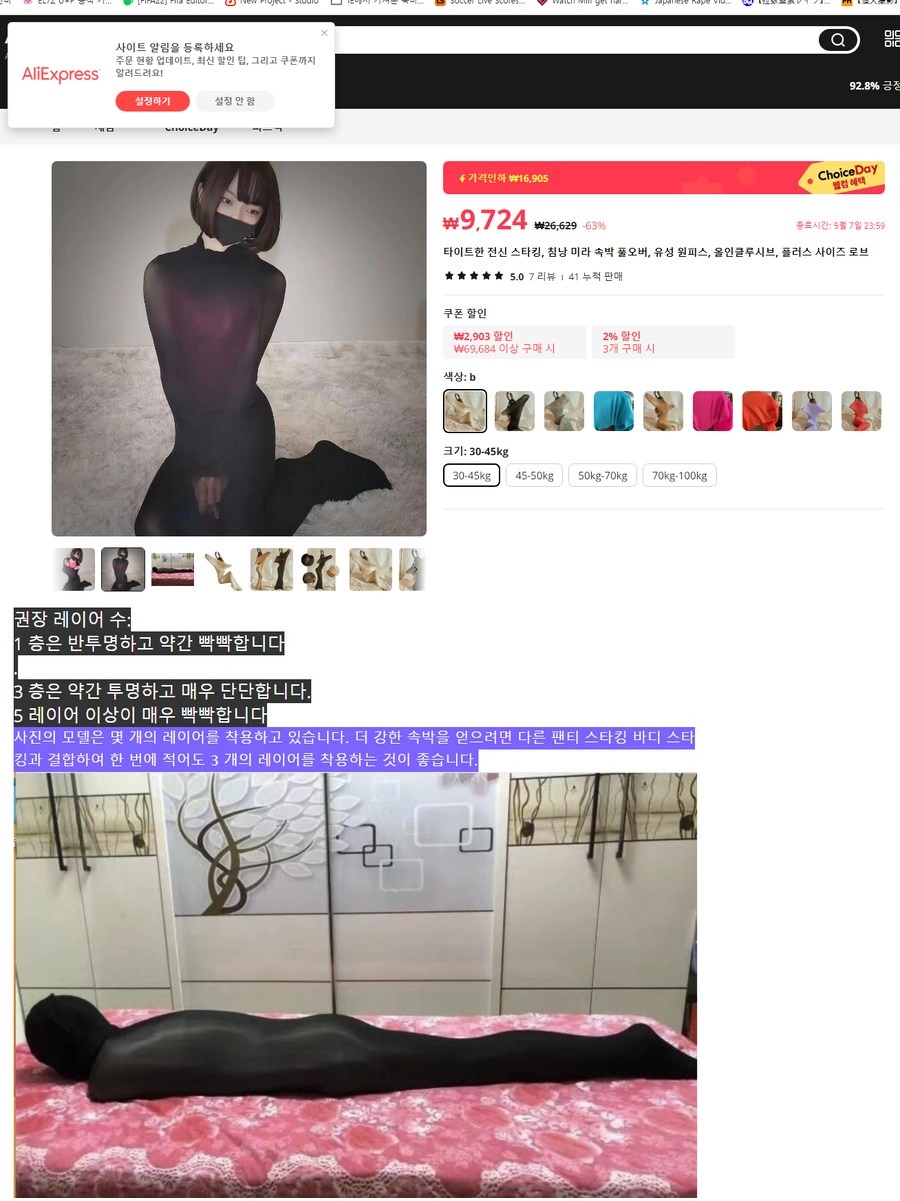The image size is (900, 1201).
Task: Open the 7 리뷰 reviews link
Action: pyautogui.click(x=542, y=276)
